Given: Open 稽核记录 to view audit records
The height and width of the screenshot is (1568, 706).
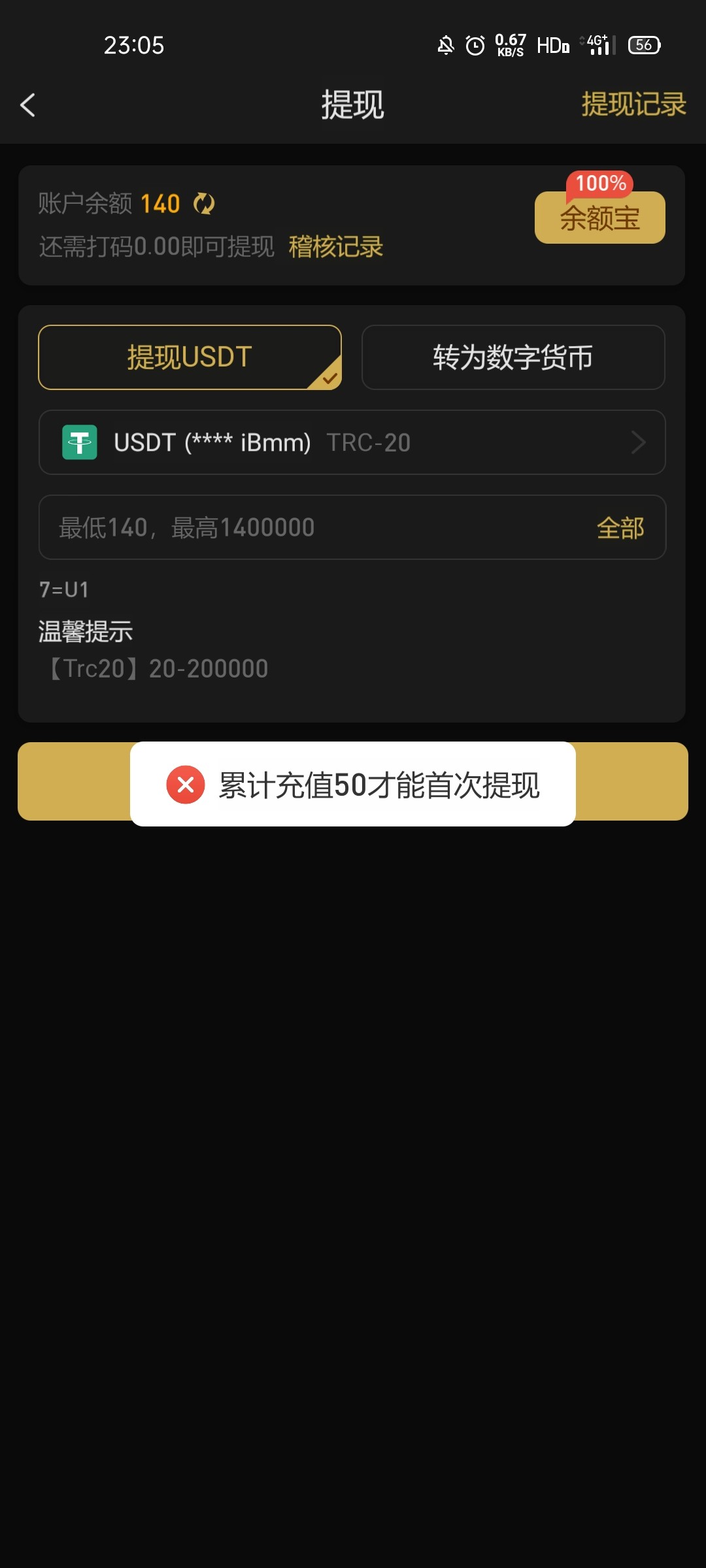Looking at the screenshot, I should point(335,247).
